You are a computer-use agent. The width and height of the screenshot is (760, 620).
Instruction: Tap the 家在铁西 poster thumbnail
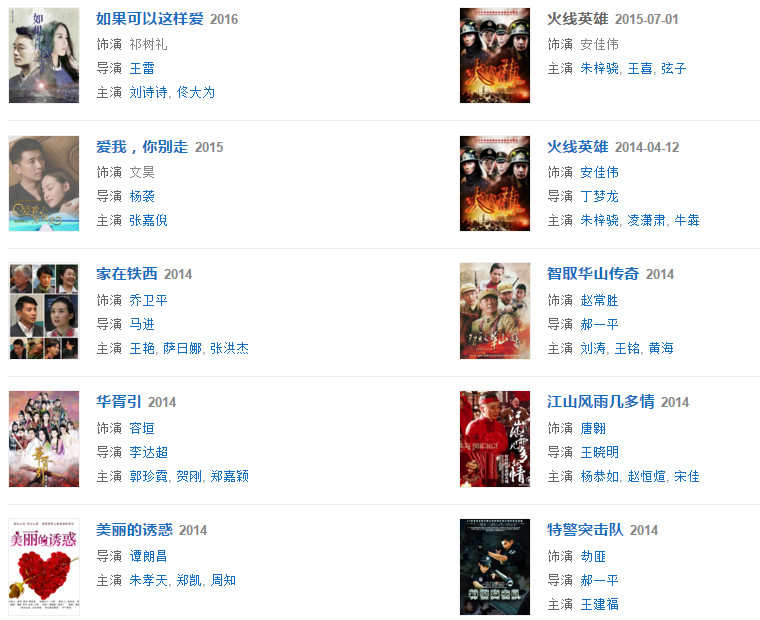44,311
